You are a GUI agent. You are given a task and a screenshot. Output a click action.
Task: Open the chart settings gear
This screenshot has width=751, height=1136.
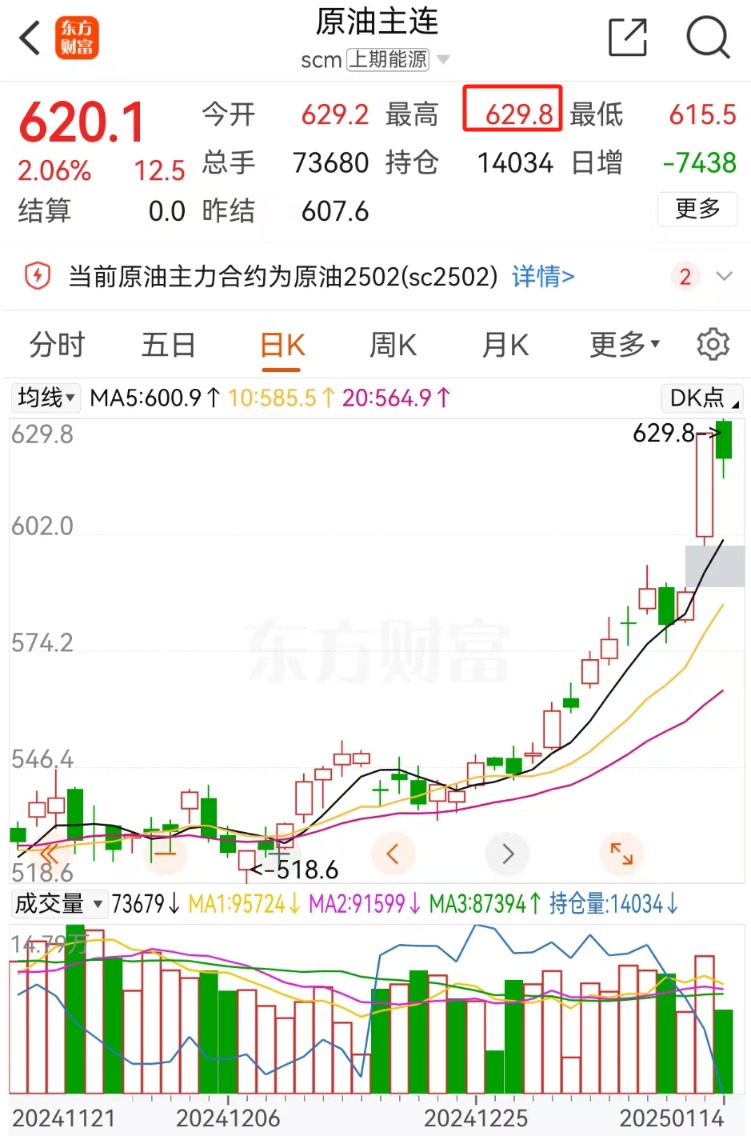pyautogui.click(x=712, y=344)
